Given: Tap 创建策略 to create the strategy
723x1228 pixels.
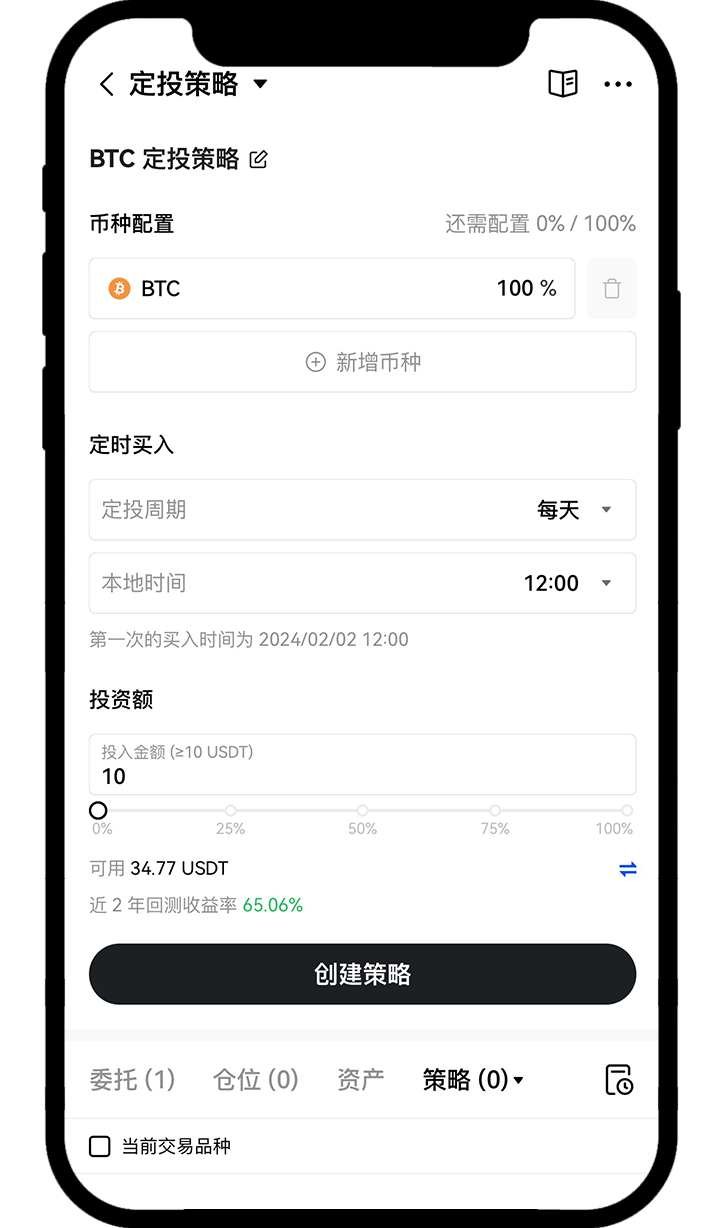Looking at the screenshot, I should [x=362, y=974].
